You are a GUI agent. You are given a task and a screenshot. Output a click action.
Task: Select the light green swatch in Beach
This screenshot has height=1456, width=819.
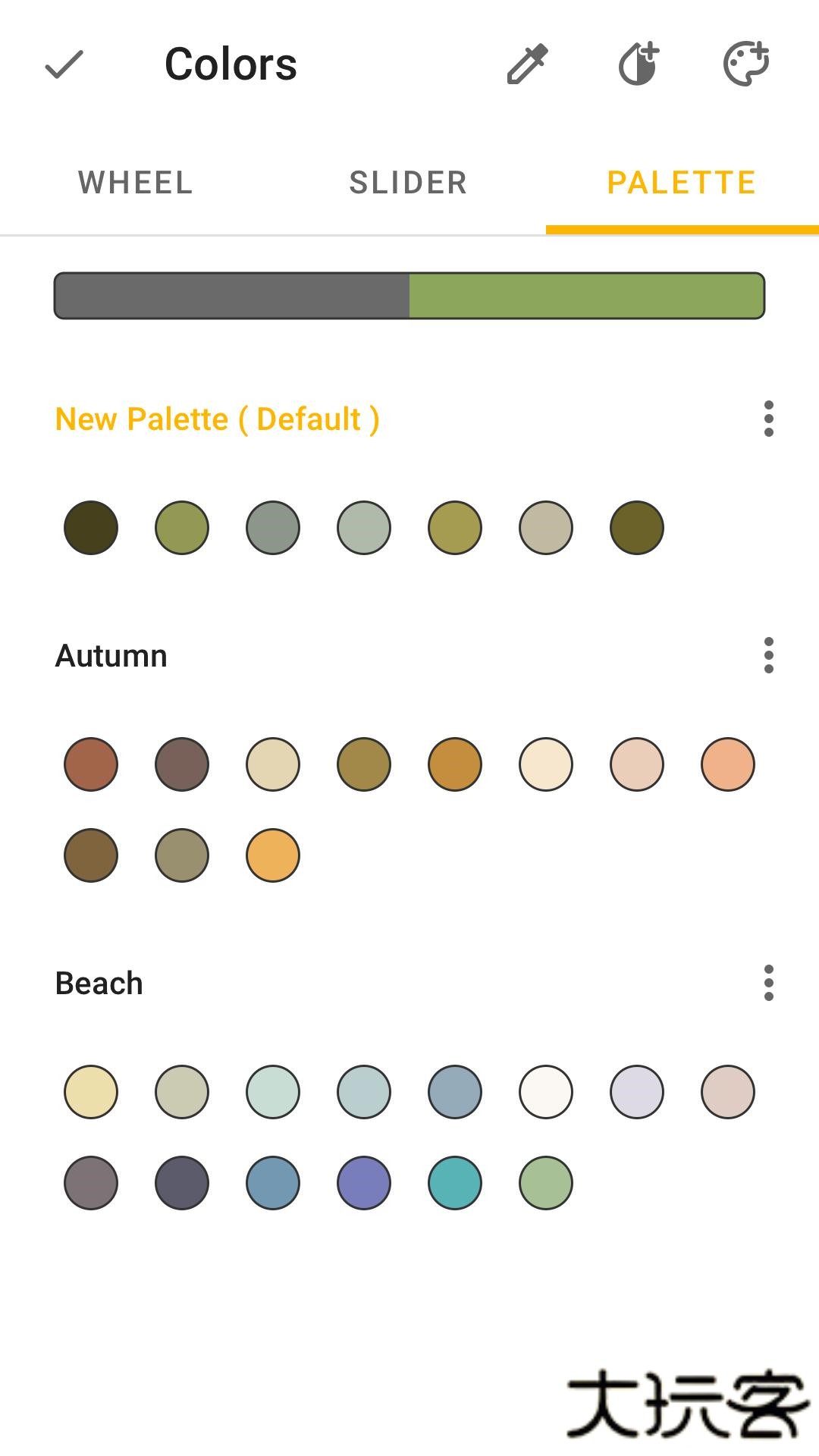click(x=546, y=1183)
